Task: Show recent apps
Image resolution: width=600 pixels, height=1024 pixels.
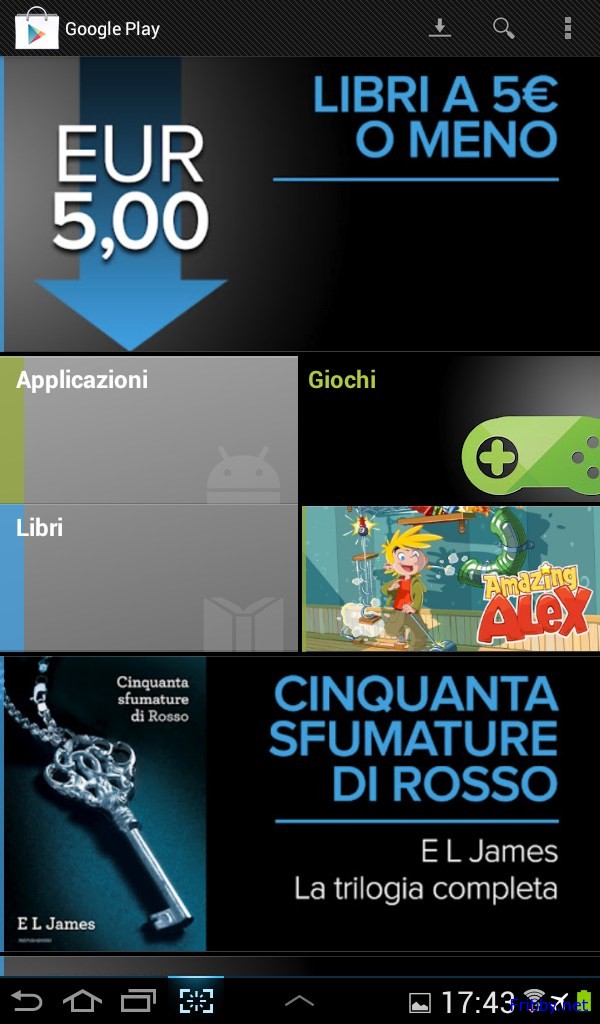Action: (139, 1000)
